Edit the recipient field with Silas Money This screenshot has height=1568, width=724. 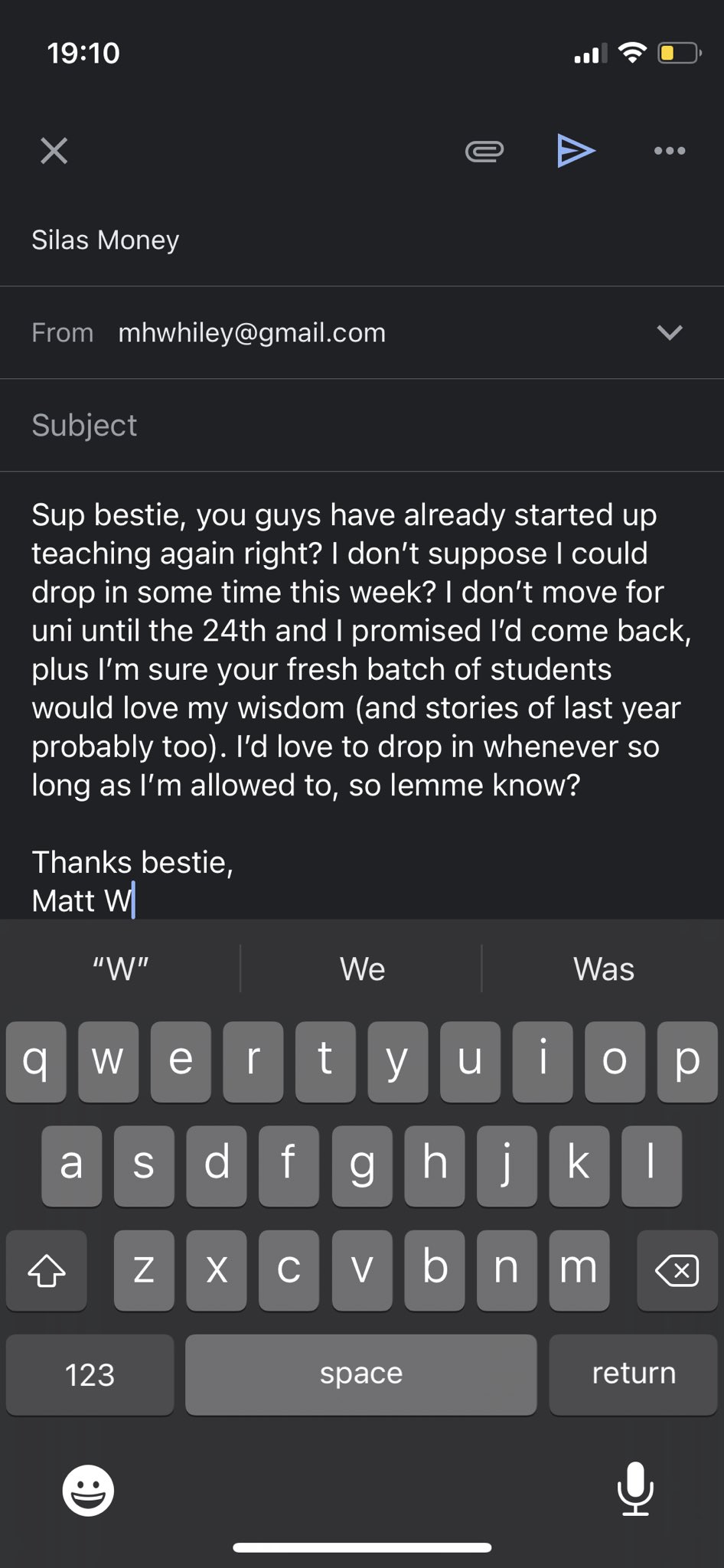click(x=106, y=240)
